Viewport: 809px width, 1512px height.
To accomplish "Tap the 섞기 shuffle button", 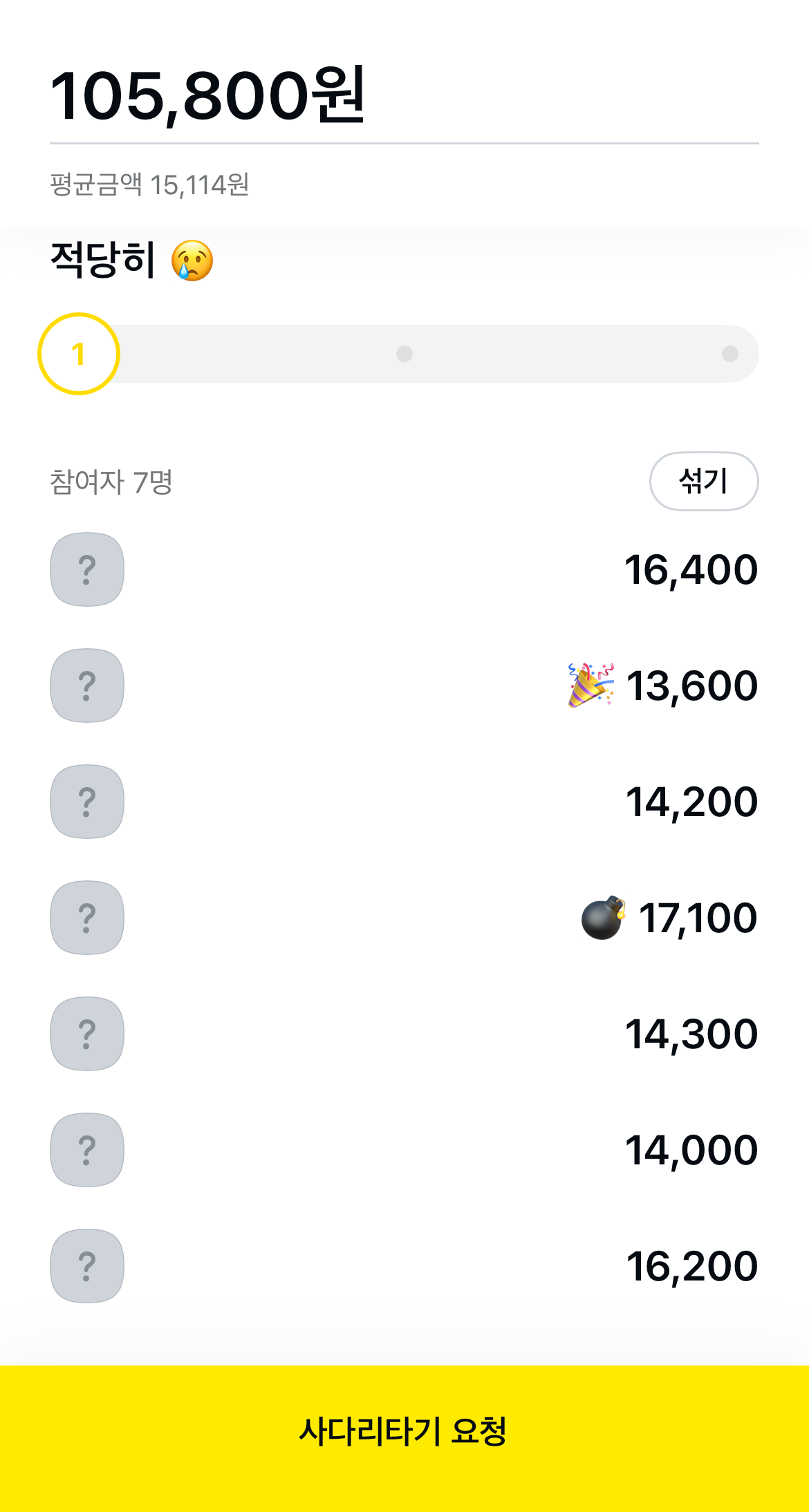I will tap(703, 481).
